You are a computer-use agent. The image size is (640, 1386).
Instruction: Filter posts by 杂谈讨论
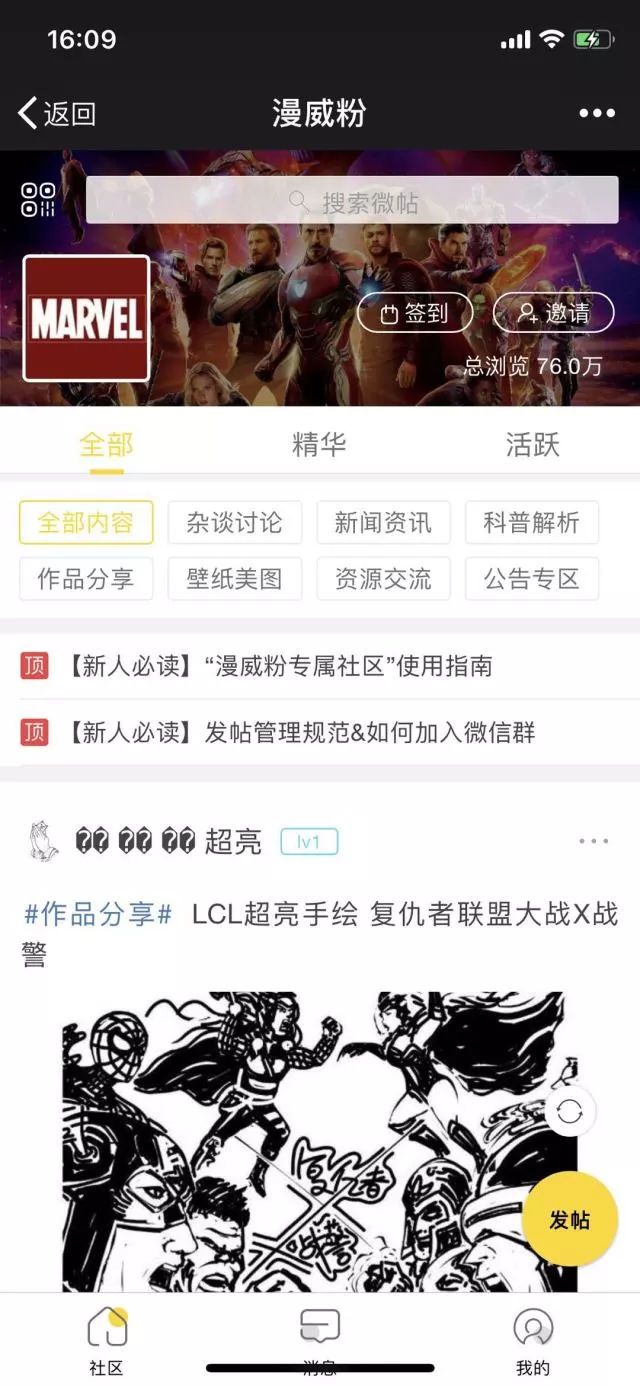[x=234, y=522]
